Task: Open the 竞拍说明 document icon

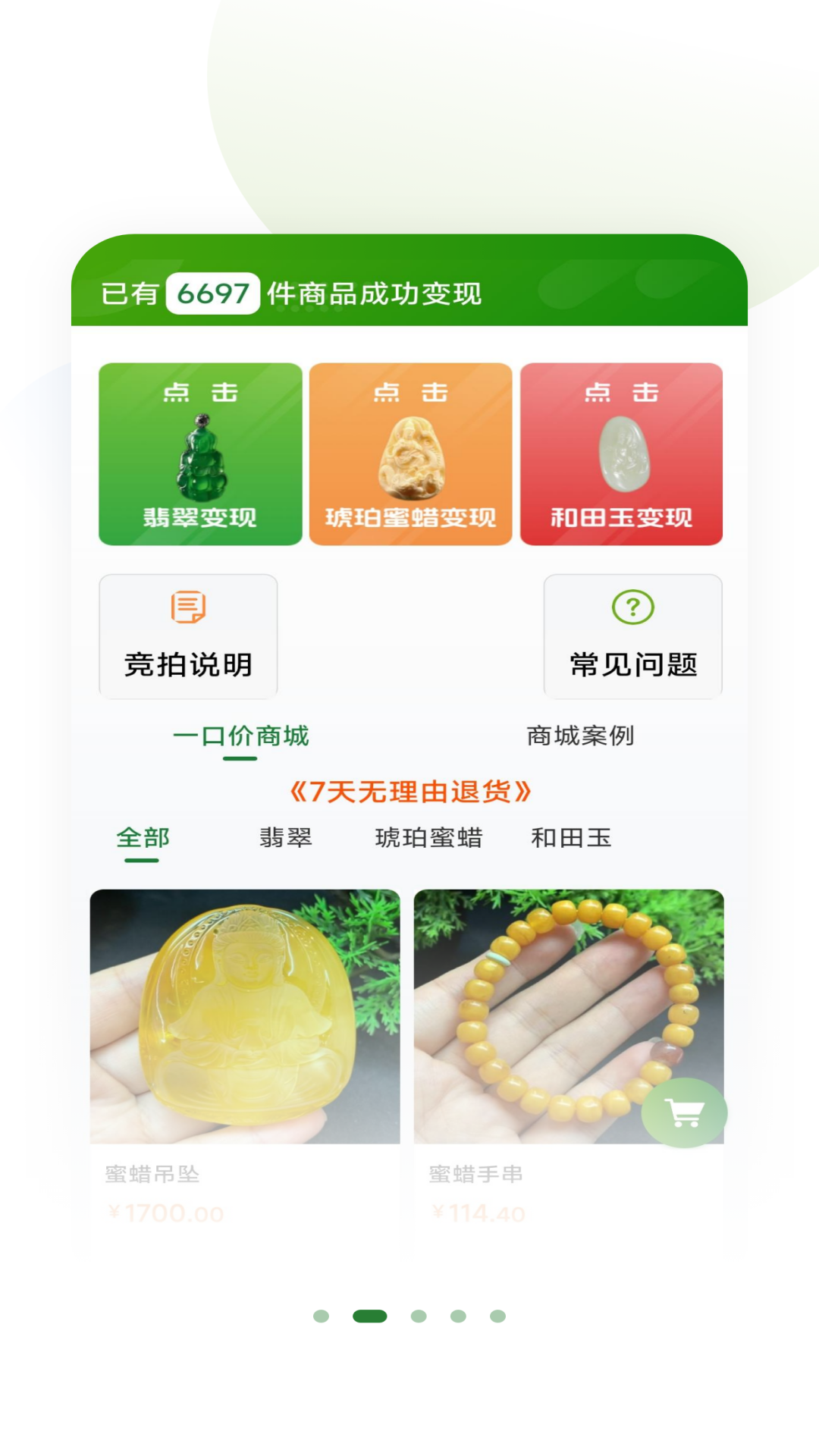Action: [x=187, y=607]
